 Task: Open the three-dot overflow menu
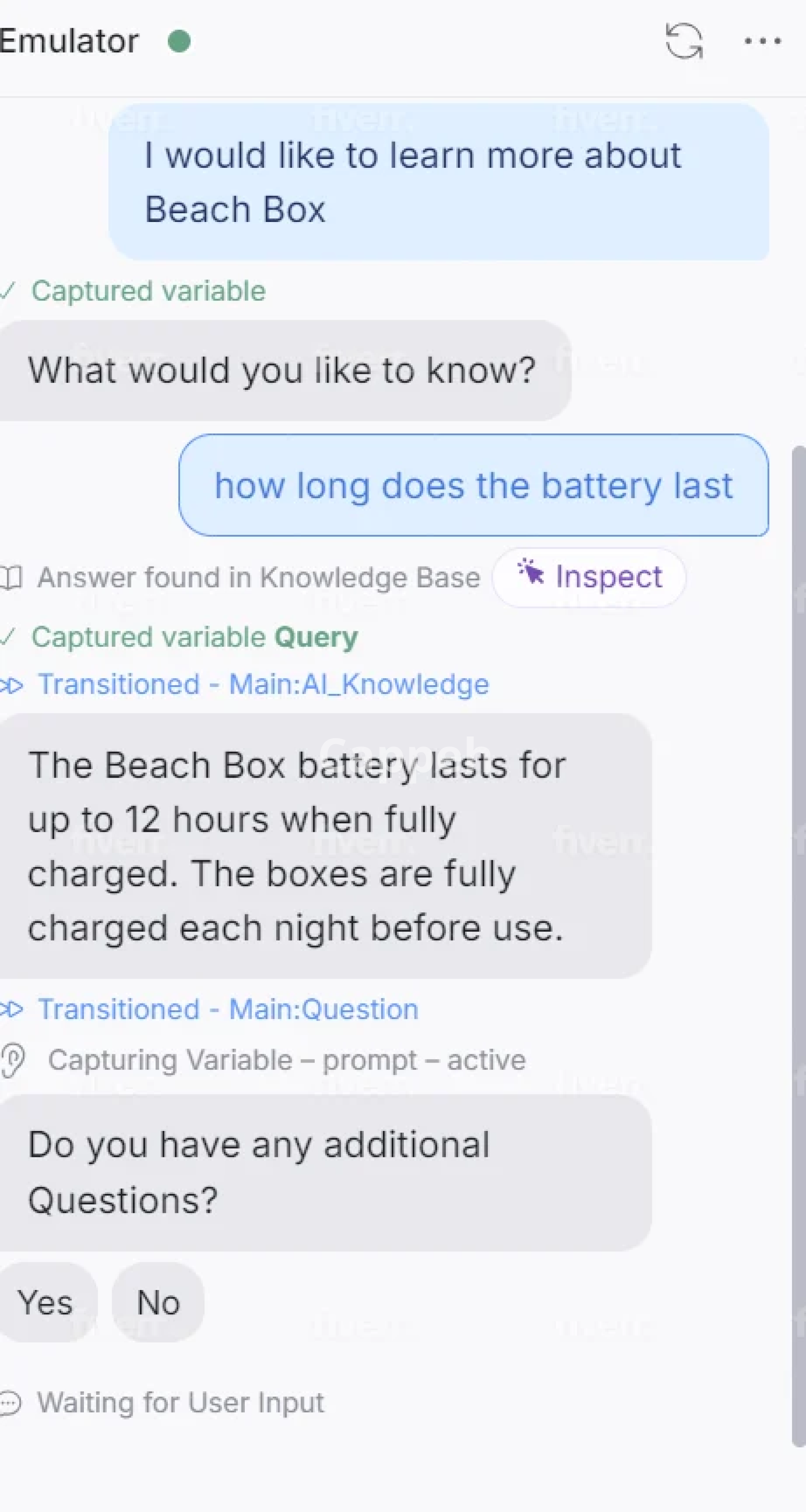tap(762, 41)
